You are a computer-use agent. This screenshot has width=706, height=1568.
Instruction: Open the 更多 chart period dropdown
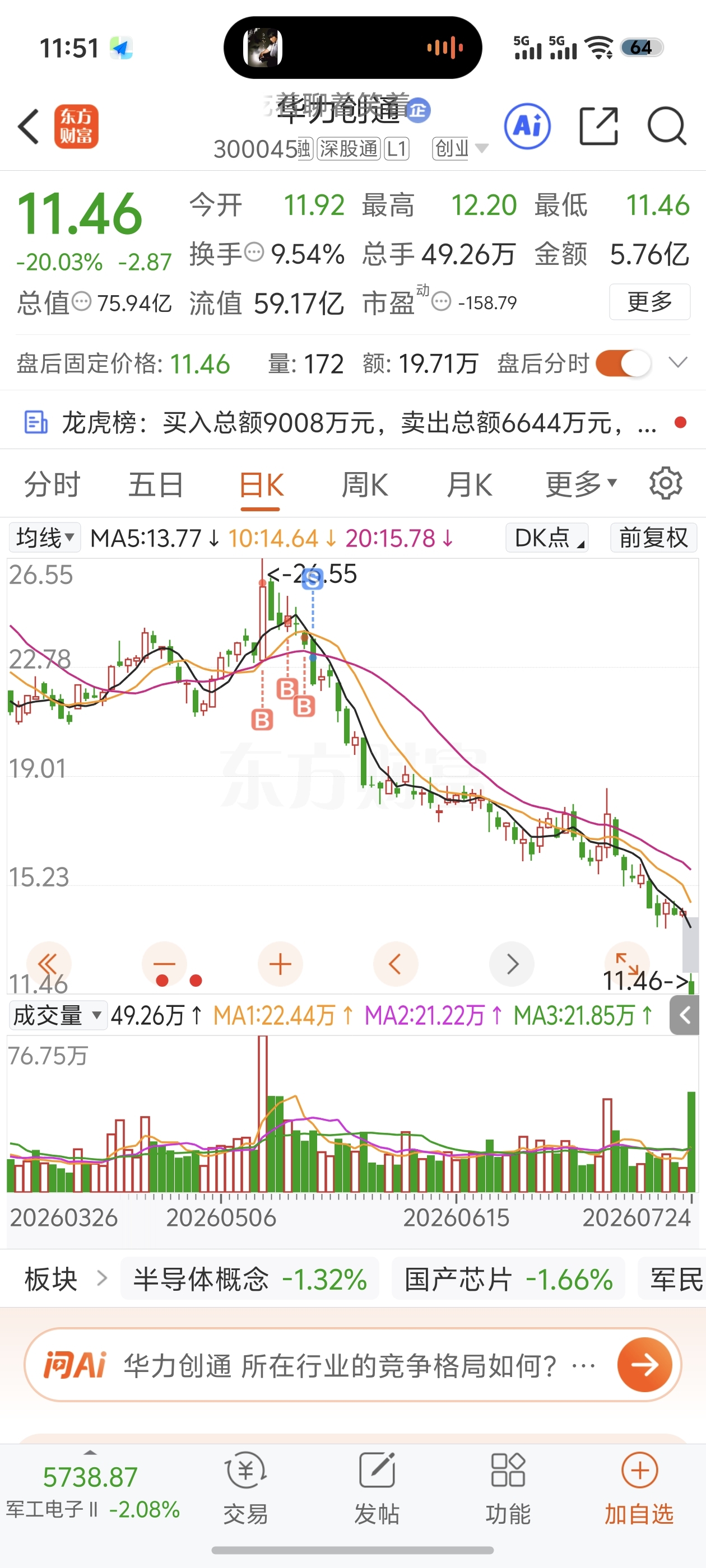coord(580,485)
